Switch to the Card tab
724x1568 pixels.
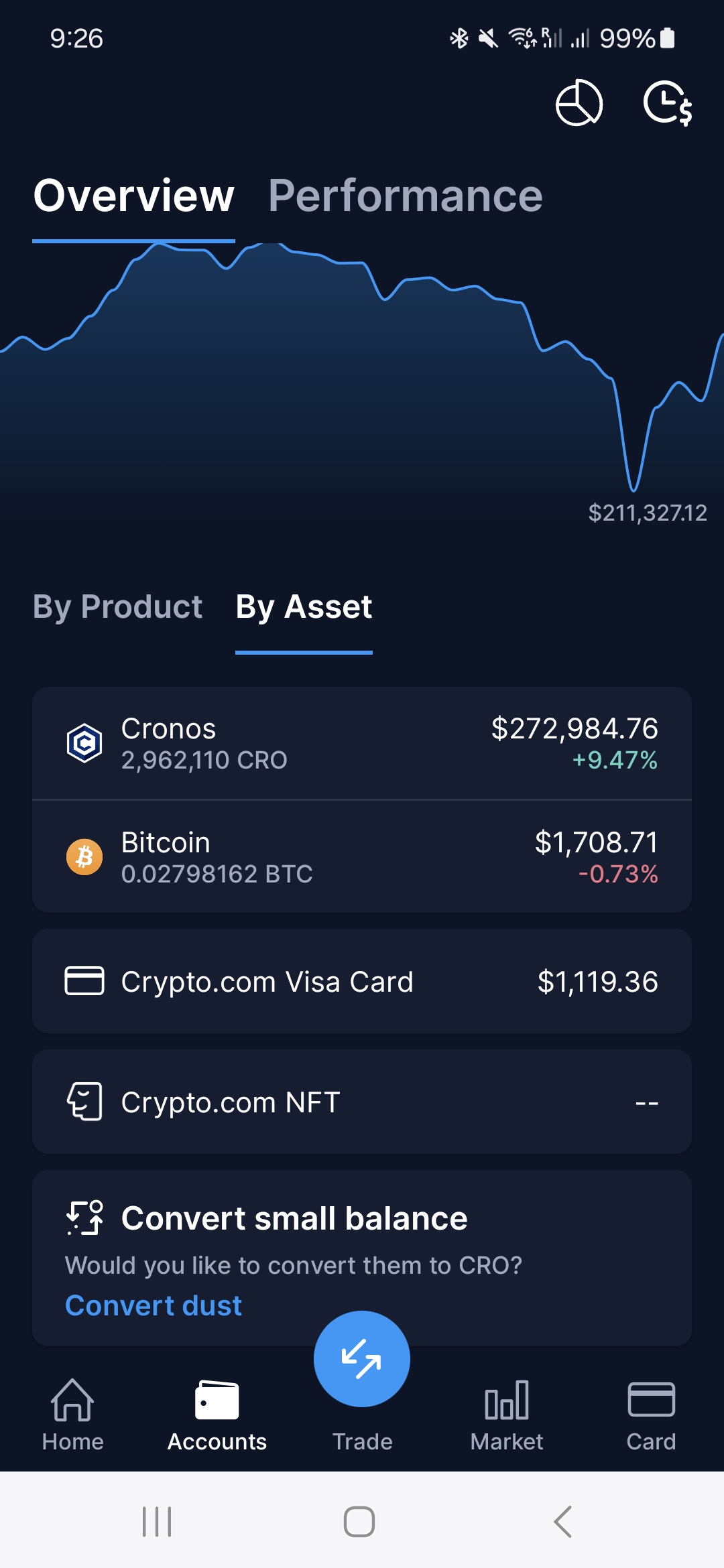(x=651, y=1415)
